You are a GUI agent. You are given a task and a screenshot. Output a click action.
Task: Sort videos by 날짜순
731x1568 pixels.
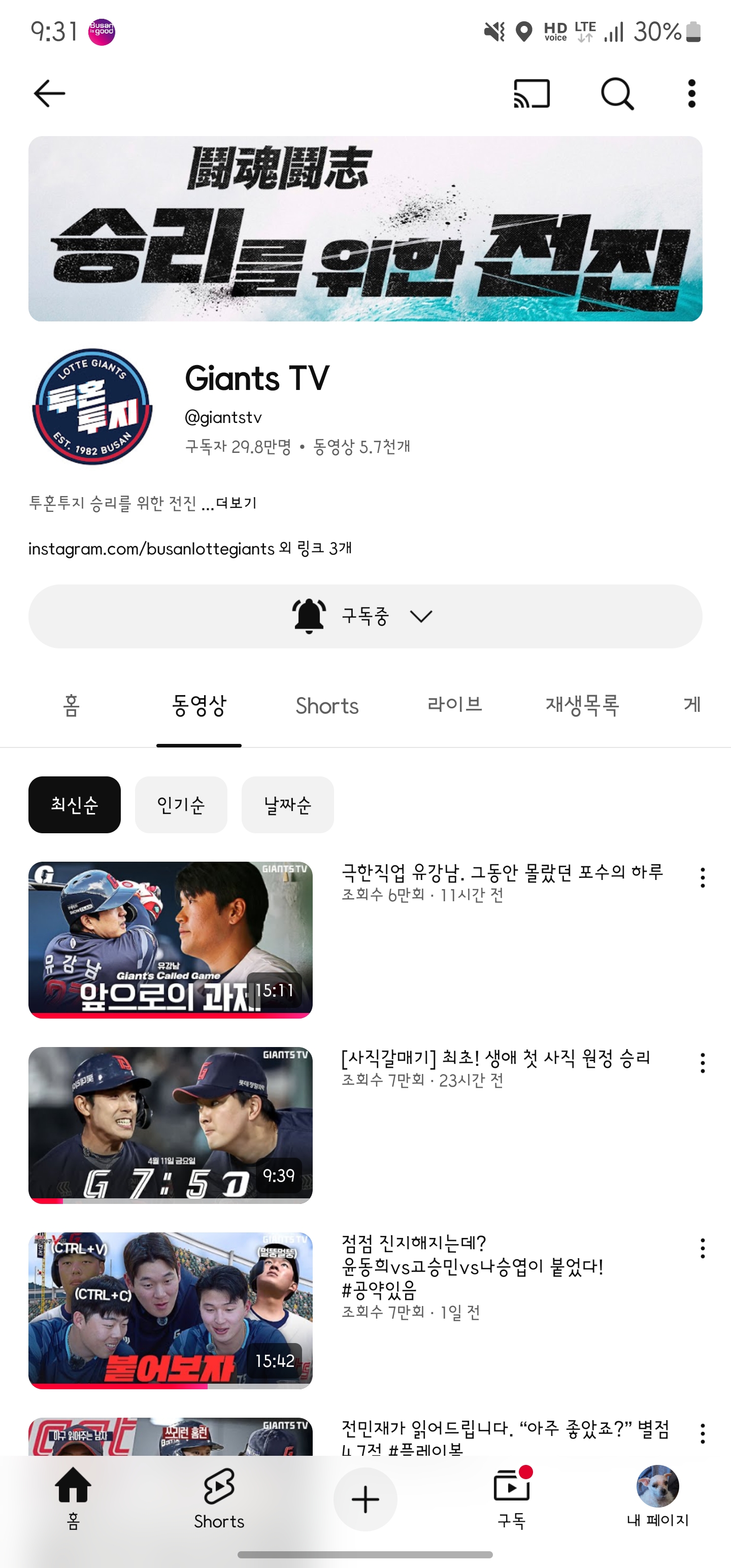point(287,805)
